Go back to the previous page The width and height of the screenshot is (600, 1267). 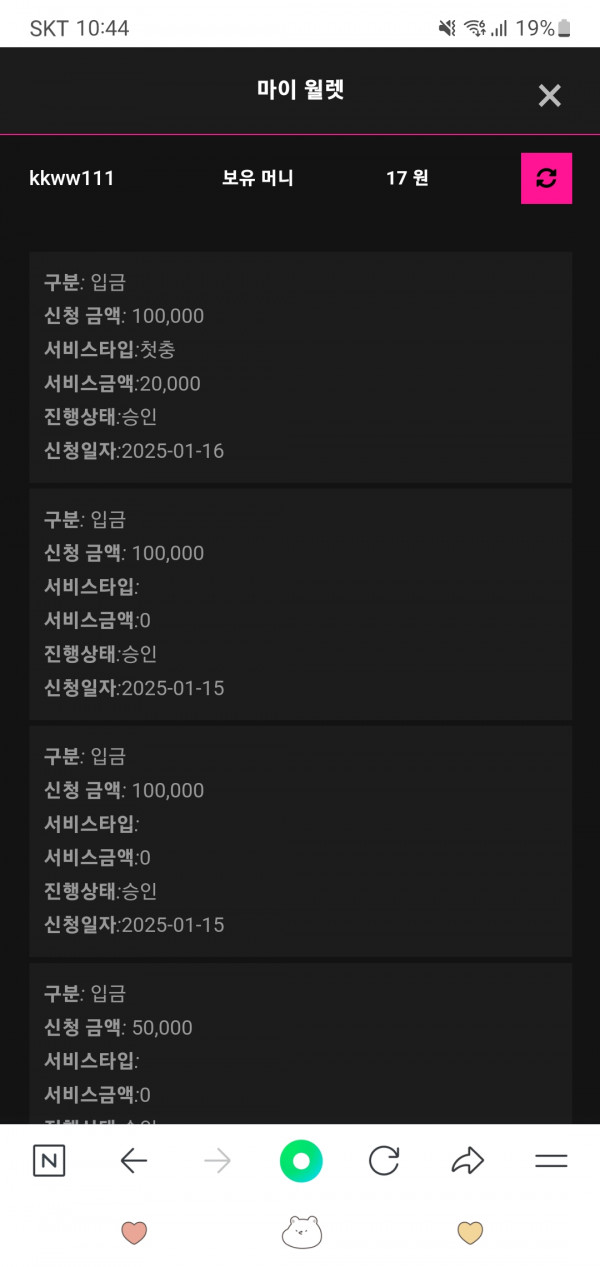pyautogui.click(x=133, y=1161)
